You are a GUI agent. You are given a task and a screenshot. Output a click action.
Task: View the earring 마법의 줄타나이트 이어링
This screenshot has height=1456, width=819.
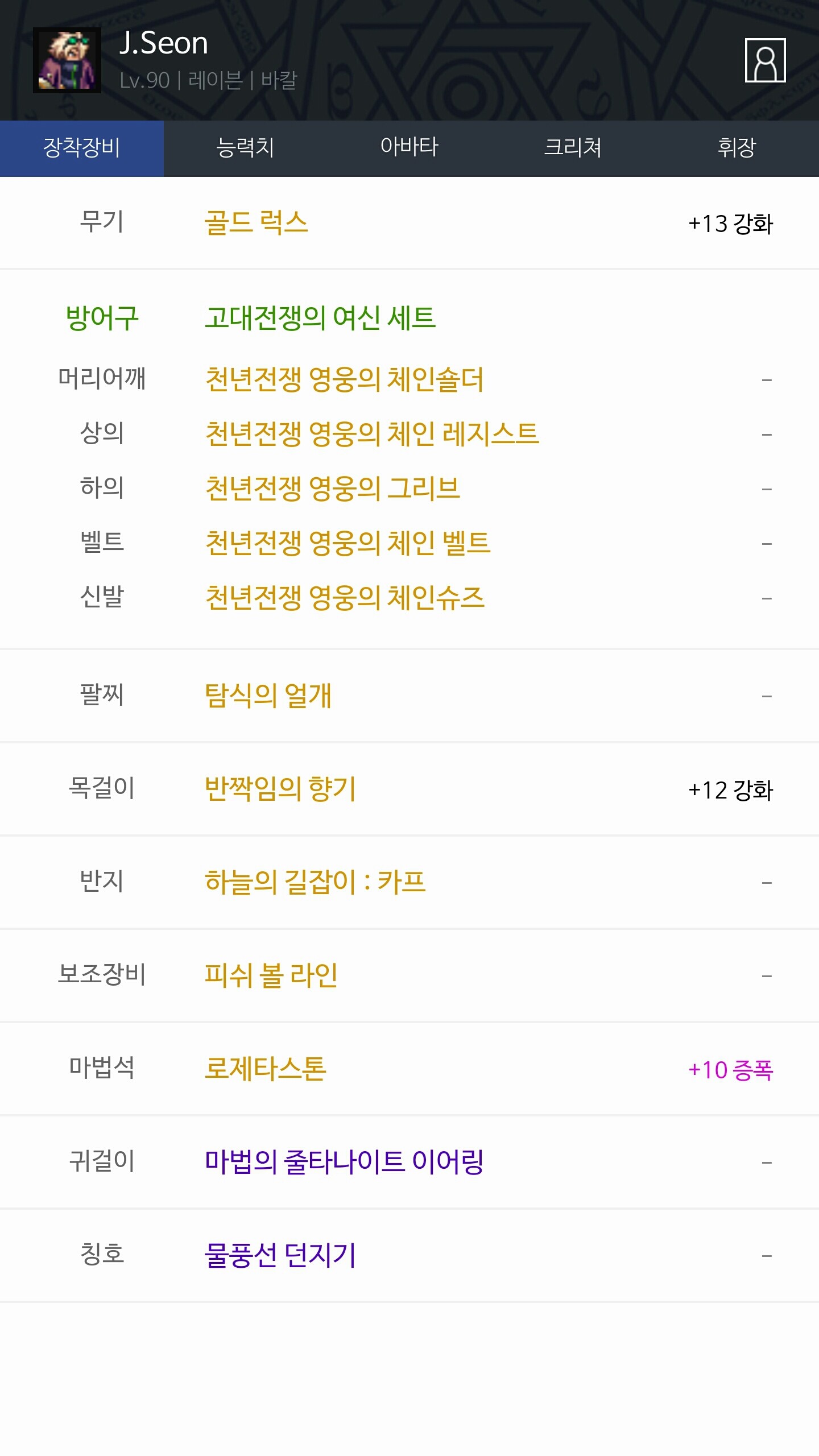coord(344,1162)
